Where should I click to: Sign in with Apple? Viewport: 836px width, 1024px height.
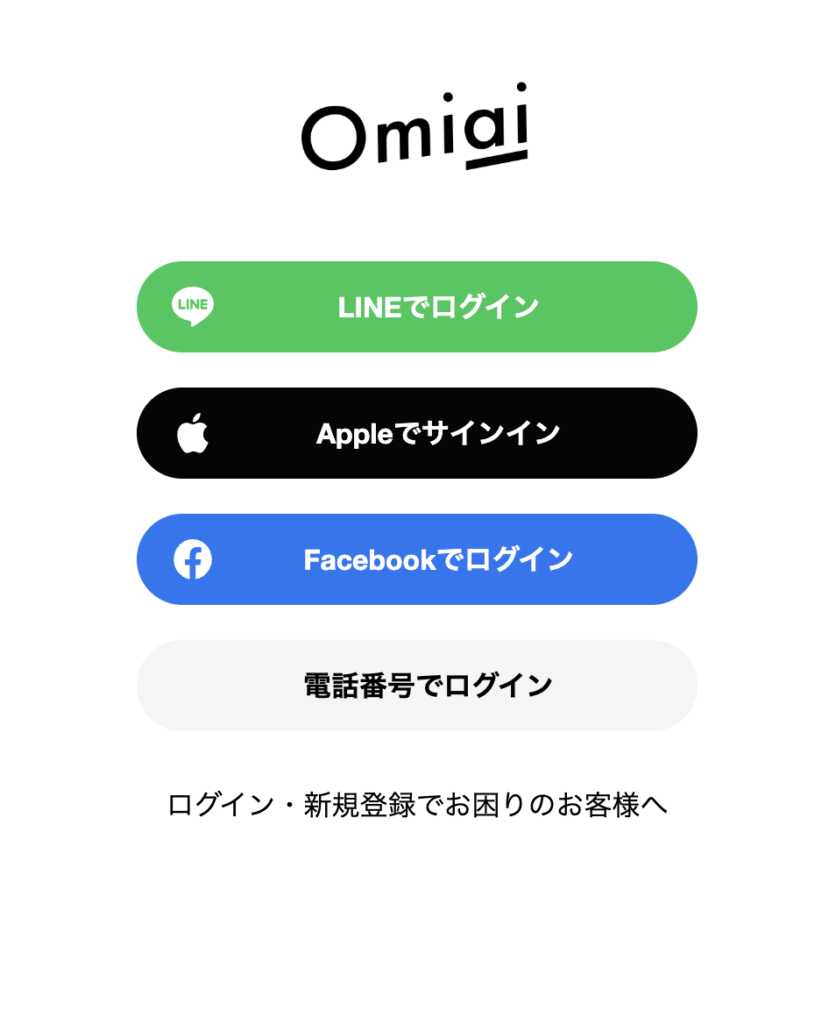click(x=417, y=433)
